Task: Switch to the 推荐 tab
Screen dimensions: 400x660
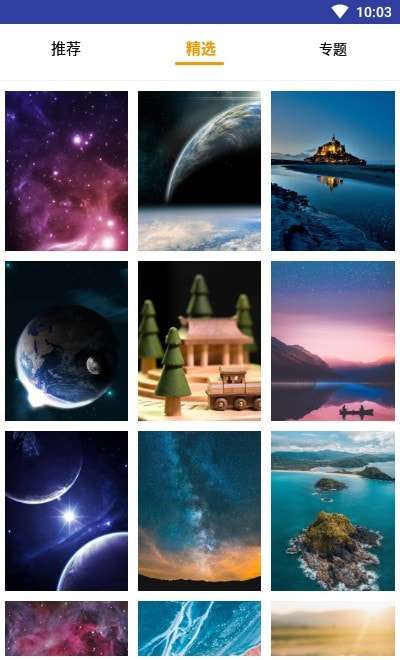Action: [66, 49]
